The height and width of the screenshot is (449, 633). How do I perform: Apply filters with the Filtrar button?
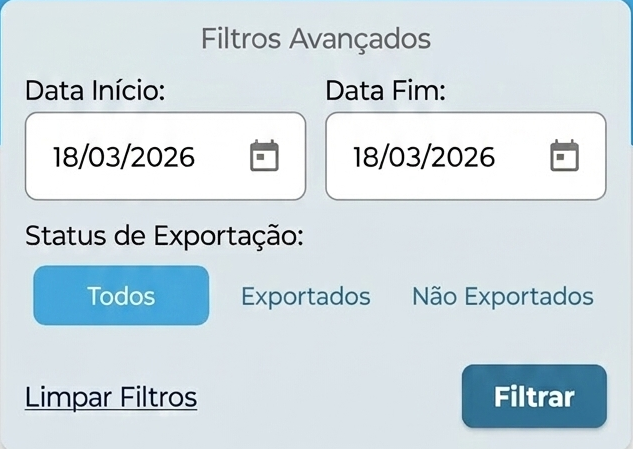coord(534,397)
